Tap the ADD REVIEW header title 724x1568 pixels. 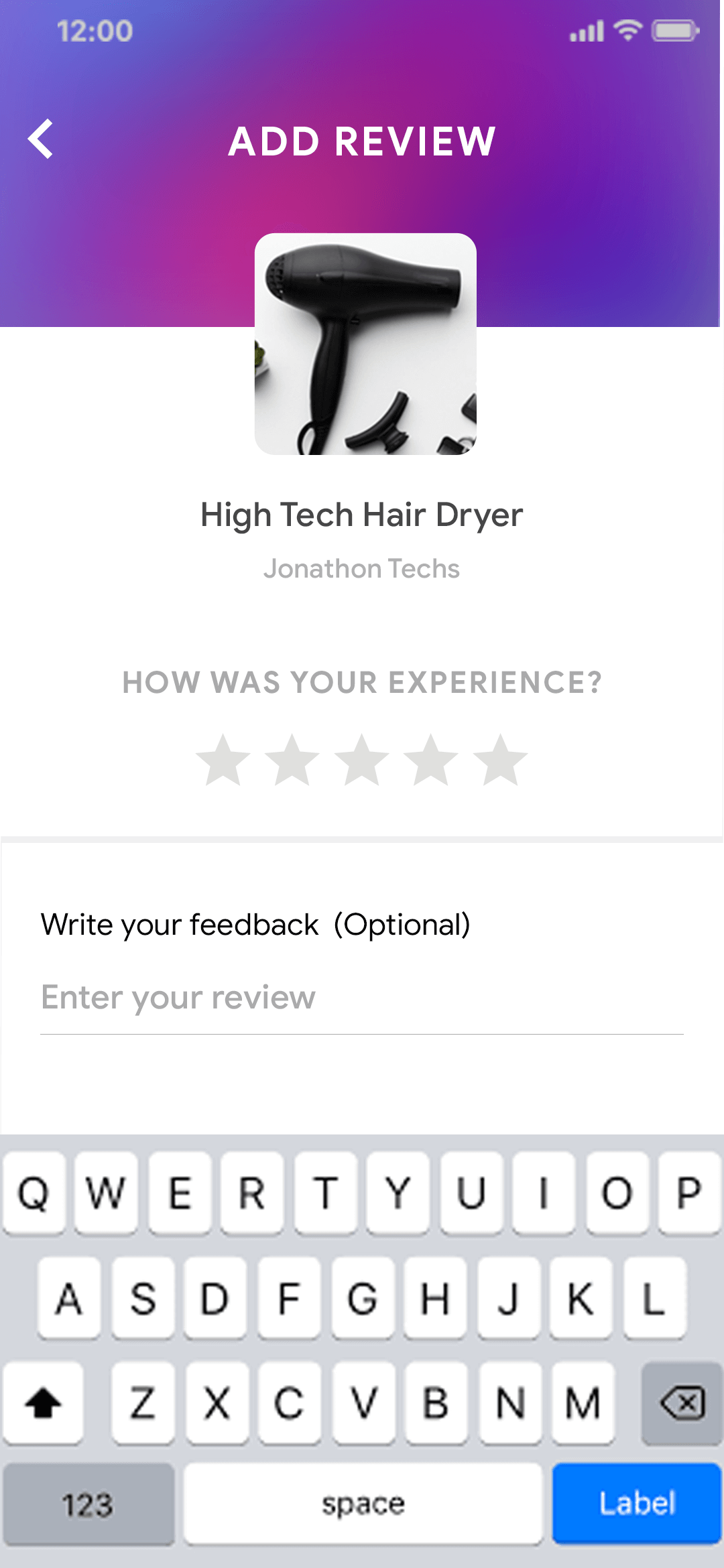[x=361, y=141]
